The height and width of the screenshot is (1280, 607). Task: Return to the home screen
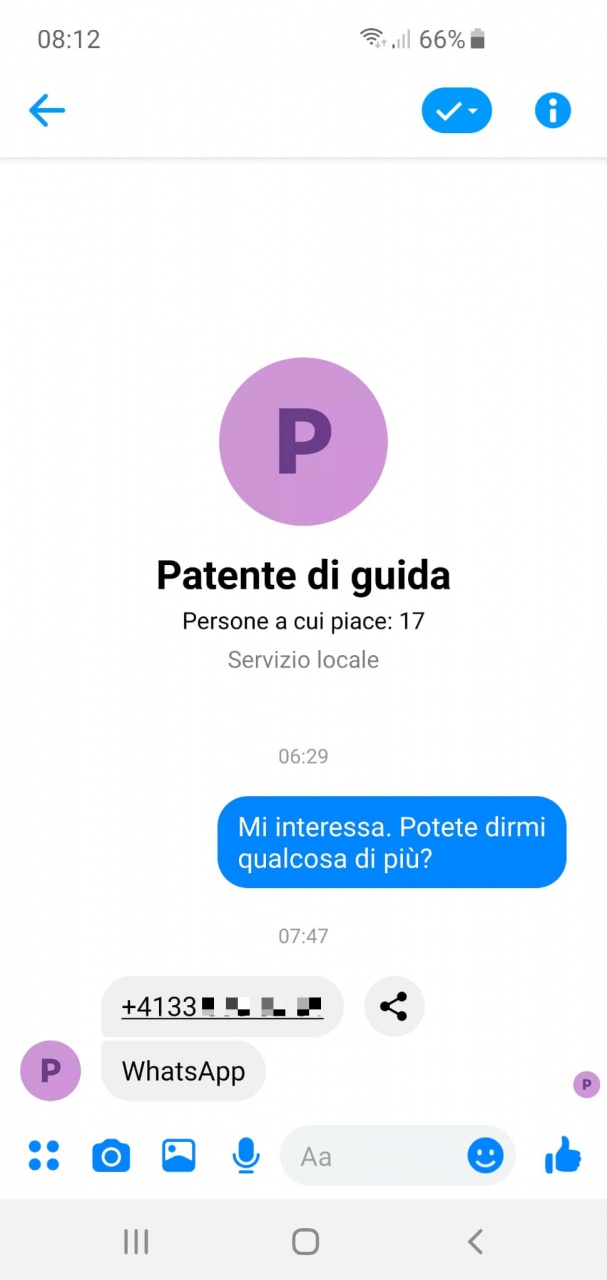click(x=305, y=1242)
